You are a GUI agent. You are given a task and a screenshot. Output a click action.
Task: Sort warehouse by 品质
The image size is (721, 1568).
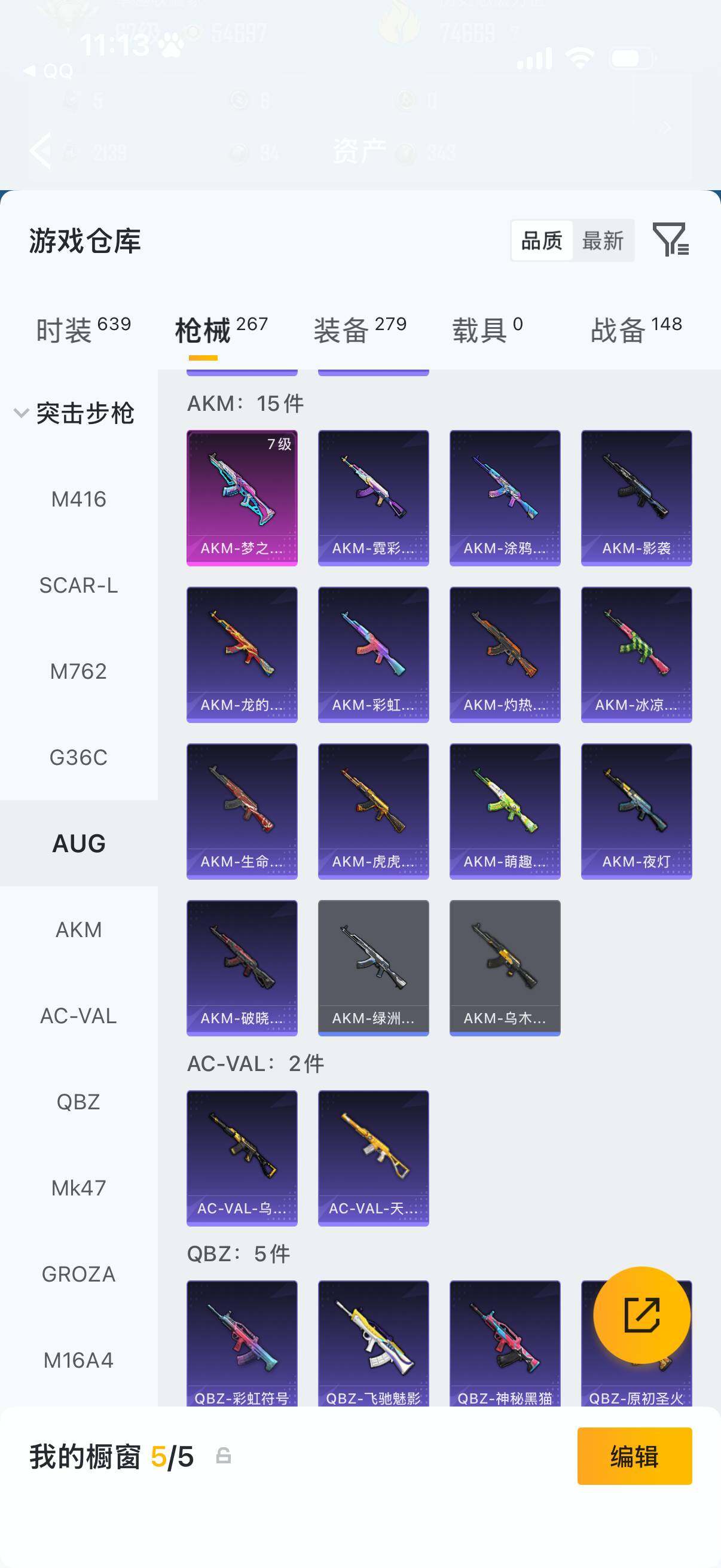[542, 240]
